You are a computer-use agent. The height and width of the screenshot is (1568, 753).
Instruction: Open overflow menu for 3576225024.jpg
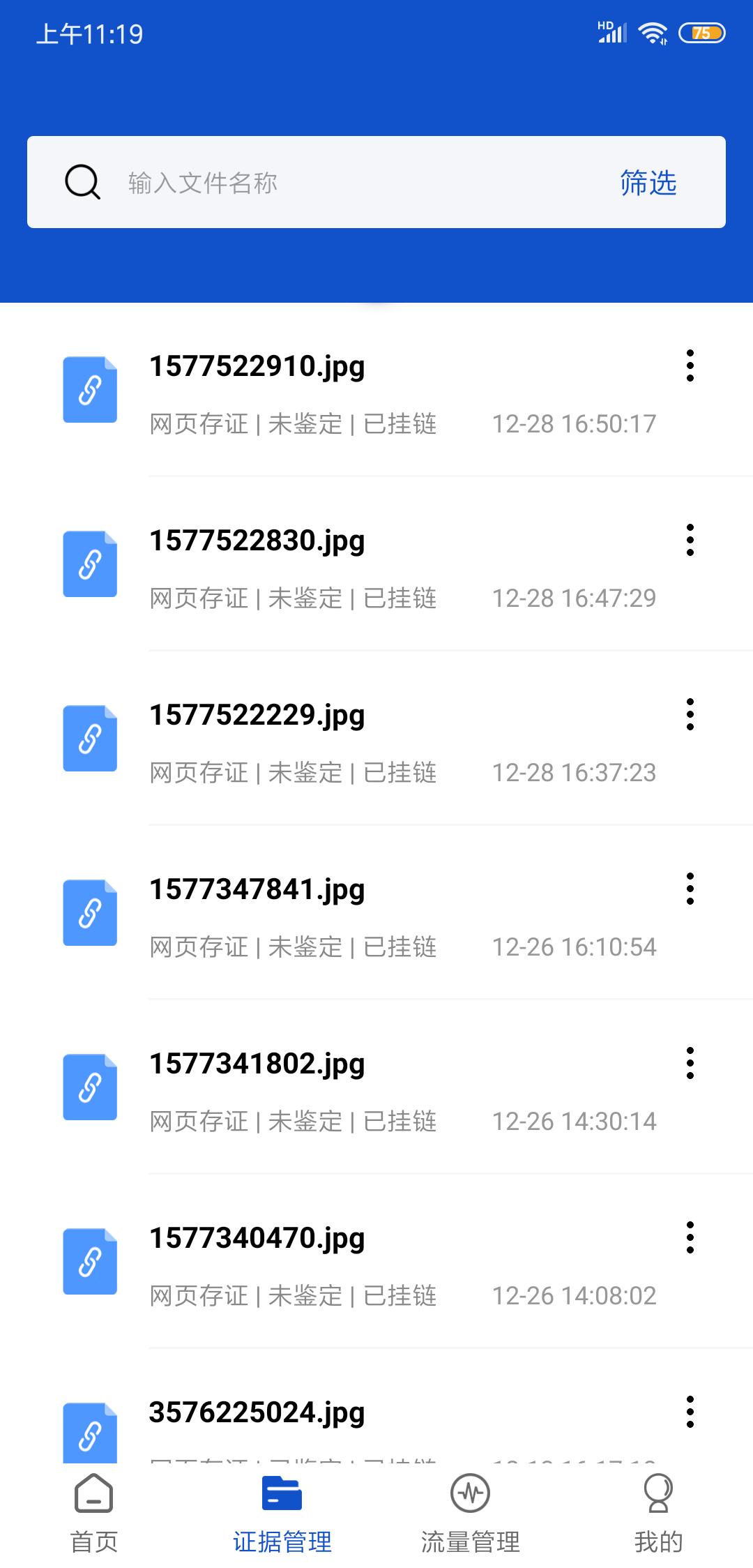click(x=690, y=1414)
